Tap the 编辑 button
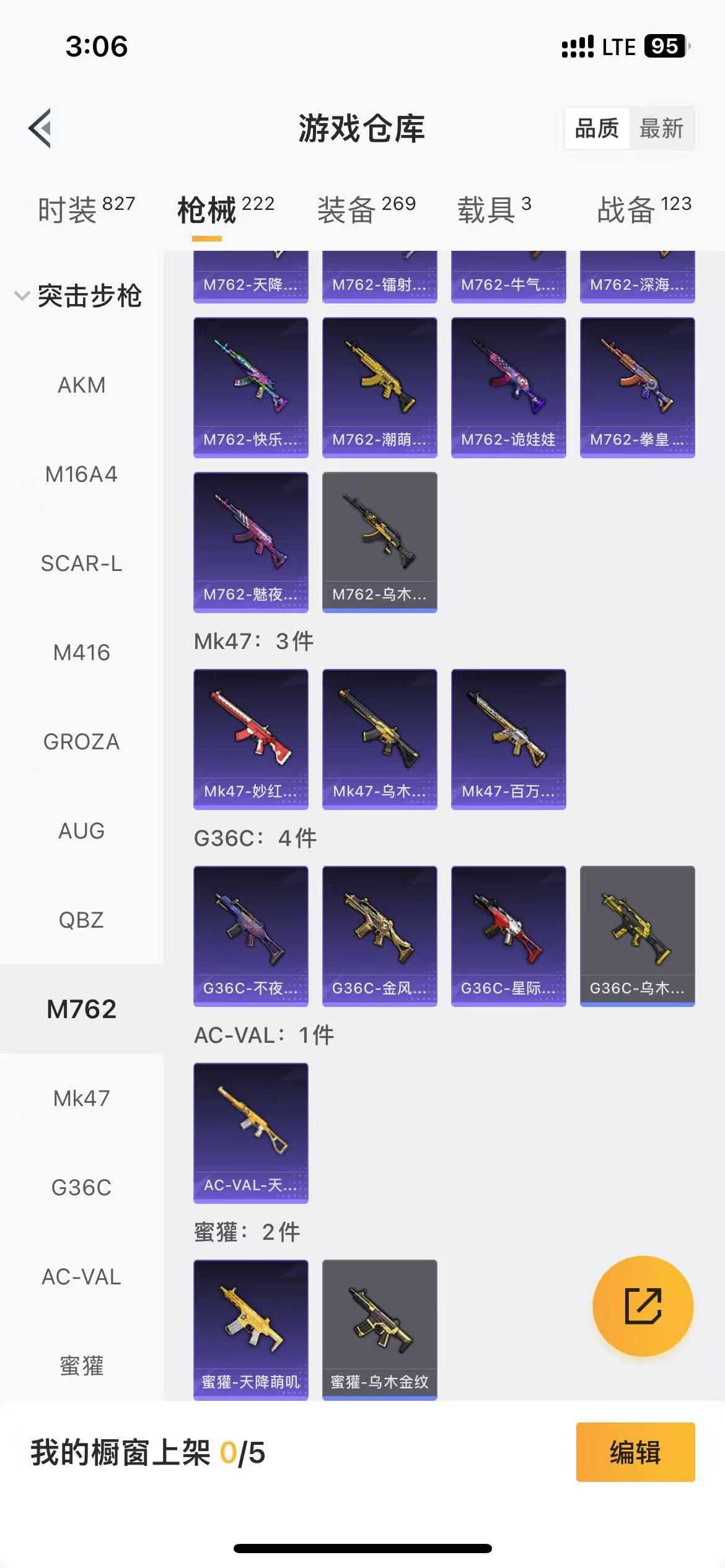Screen dimensions: 725x1568 coord(635,1452)
